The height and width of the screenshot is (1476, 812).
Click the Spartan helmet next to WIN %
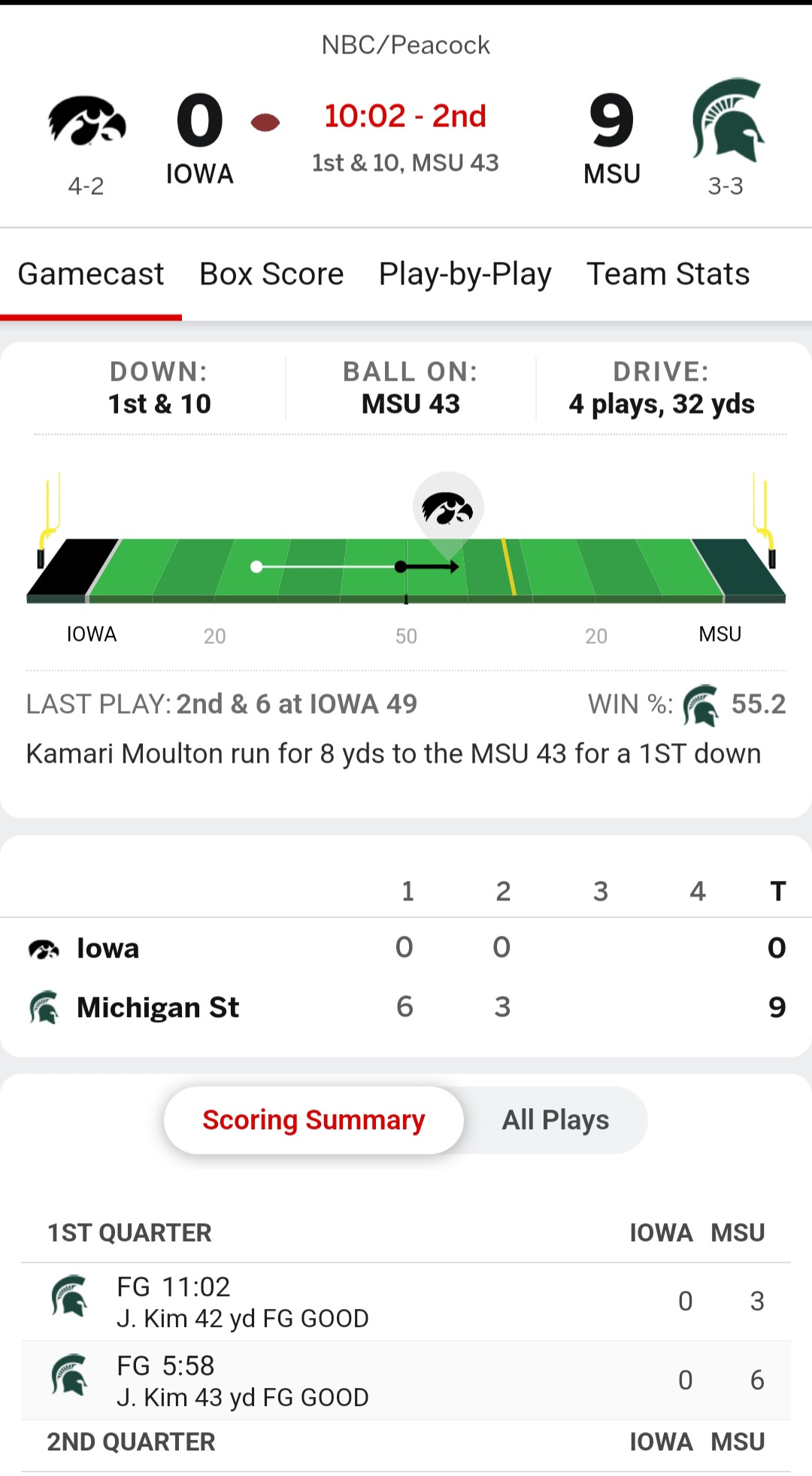coord(702,706)
